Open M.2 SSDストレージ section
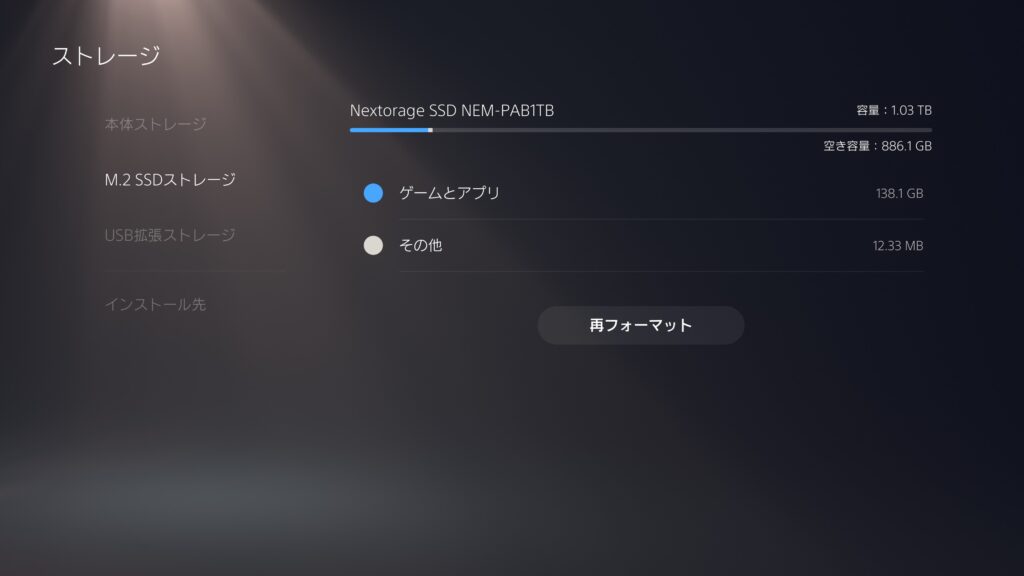1024x576 pixels. (170, 180)
